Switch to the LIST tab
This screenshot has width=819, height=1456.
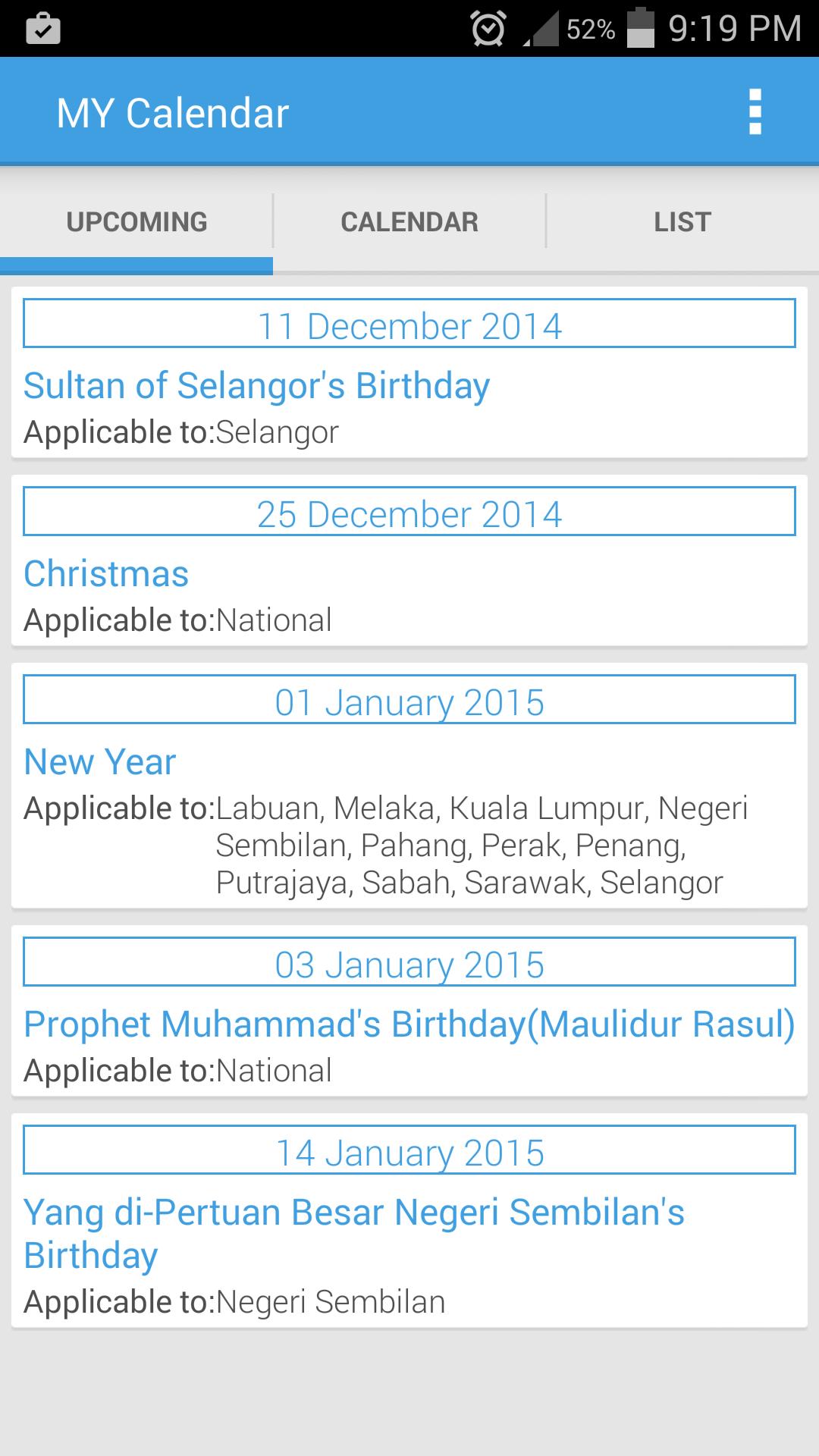tap(681, 221)
